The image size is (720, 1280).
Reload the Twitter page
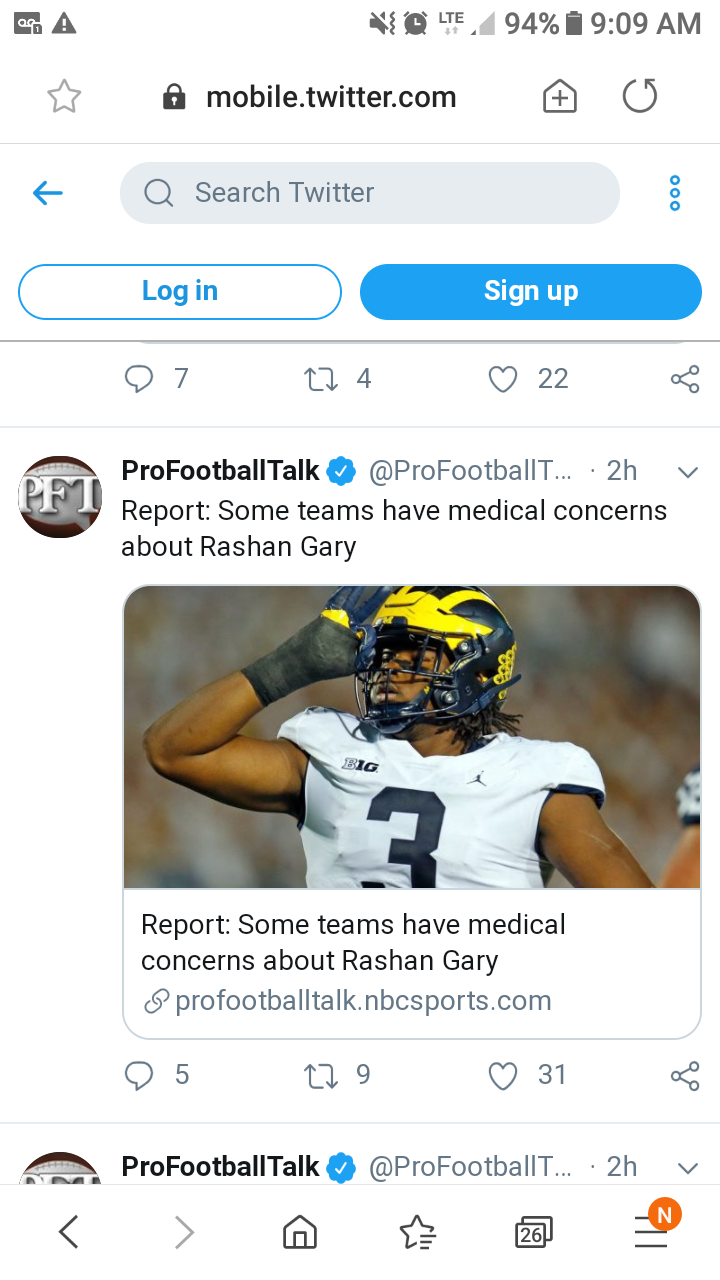coord(640,97)
